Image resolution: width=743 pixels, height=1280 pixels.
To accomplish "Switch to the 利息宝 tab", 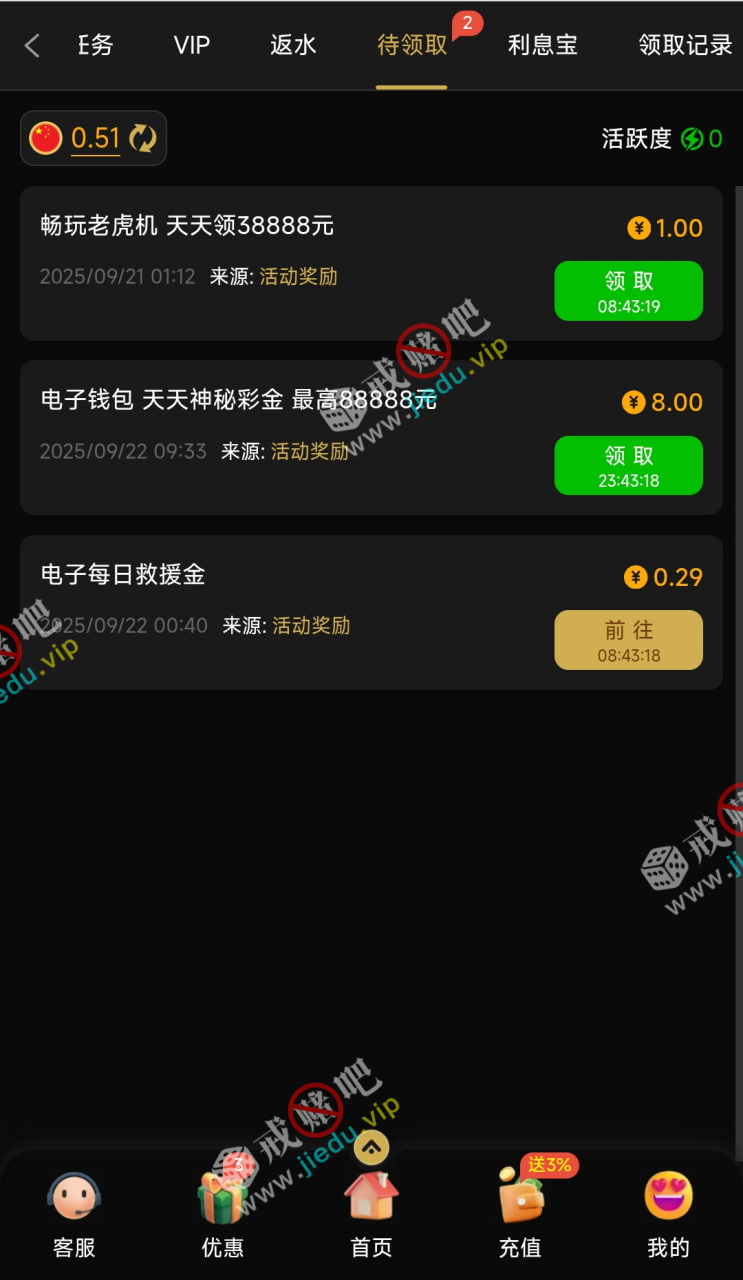I will point(542,45).
